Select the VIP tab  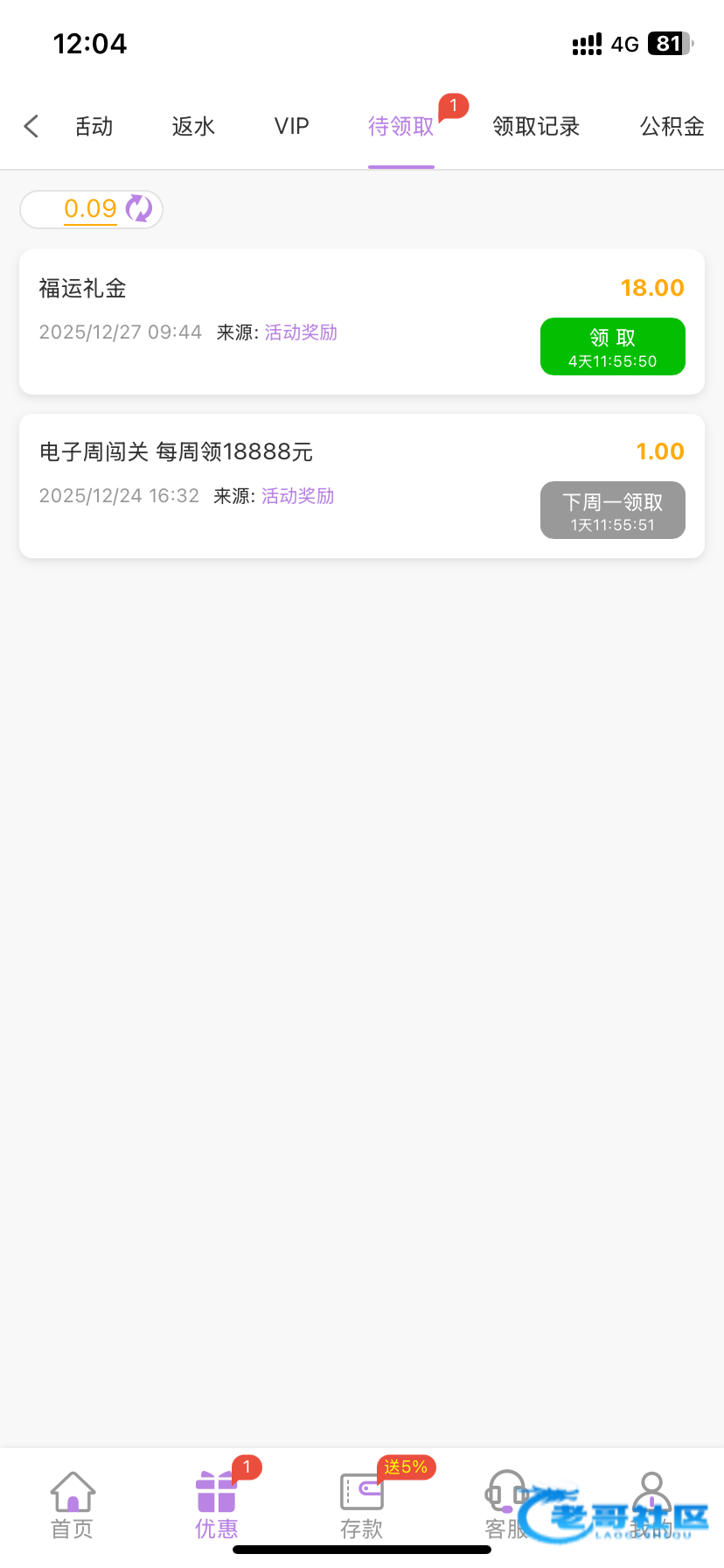(x=291, y=127)
